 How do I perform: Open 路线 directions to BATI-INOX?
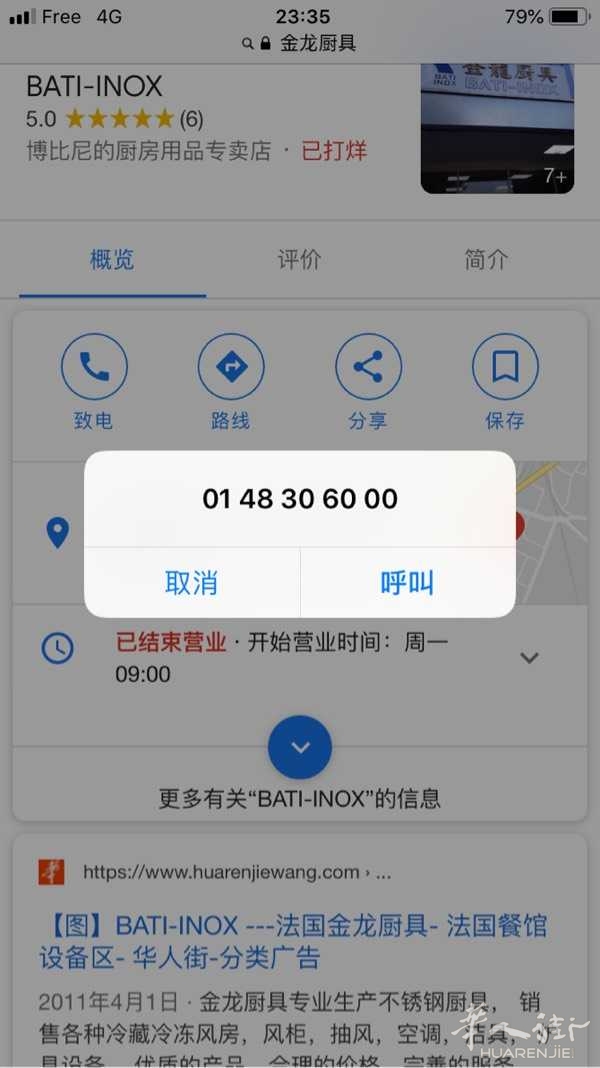(231, 366)
